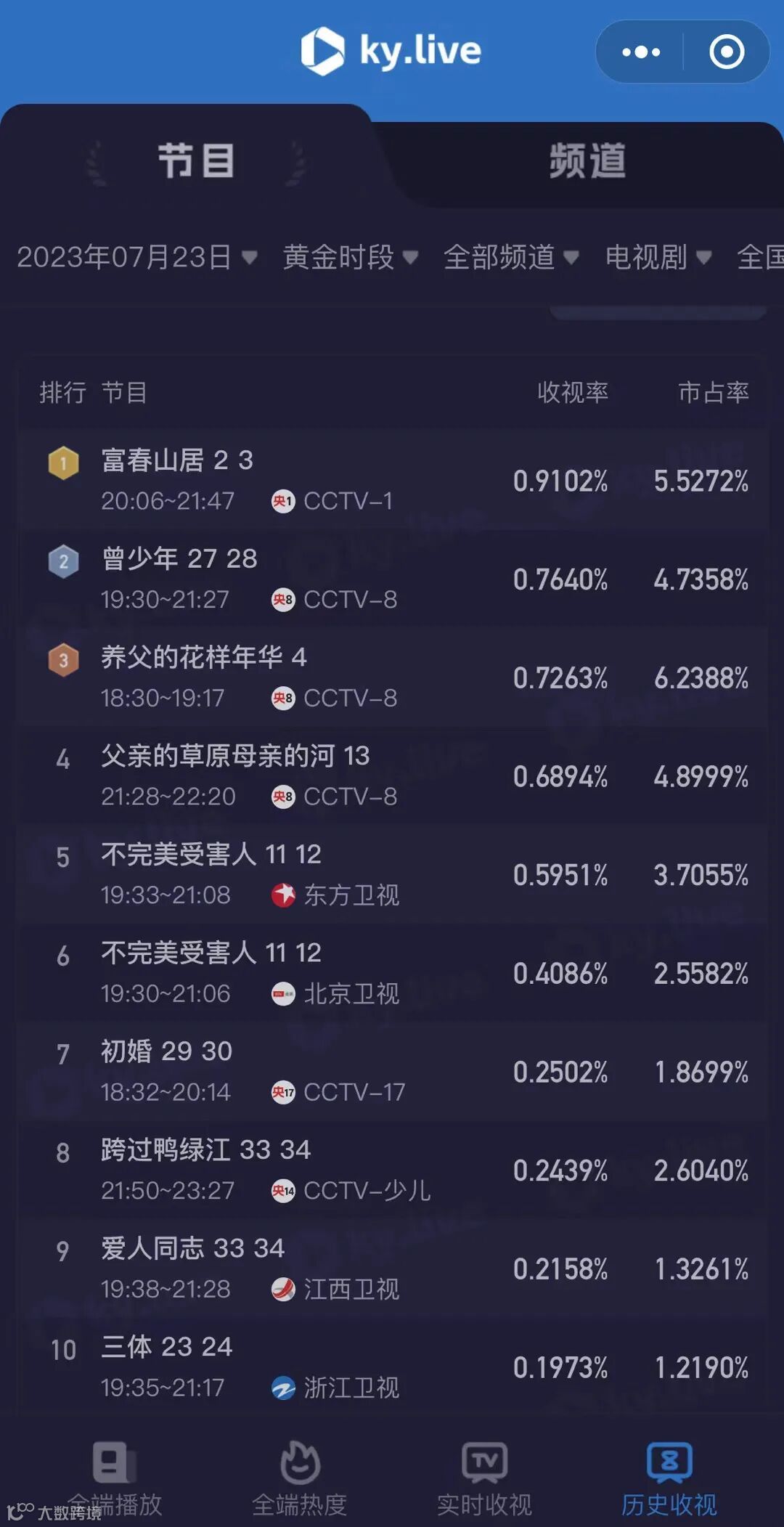Expand the 黄金时段 time slot dropdown
The height and width of the screenshot is (1527, 784).
pos(351,257)
